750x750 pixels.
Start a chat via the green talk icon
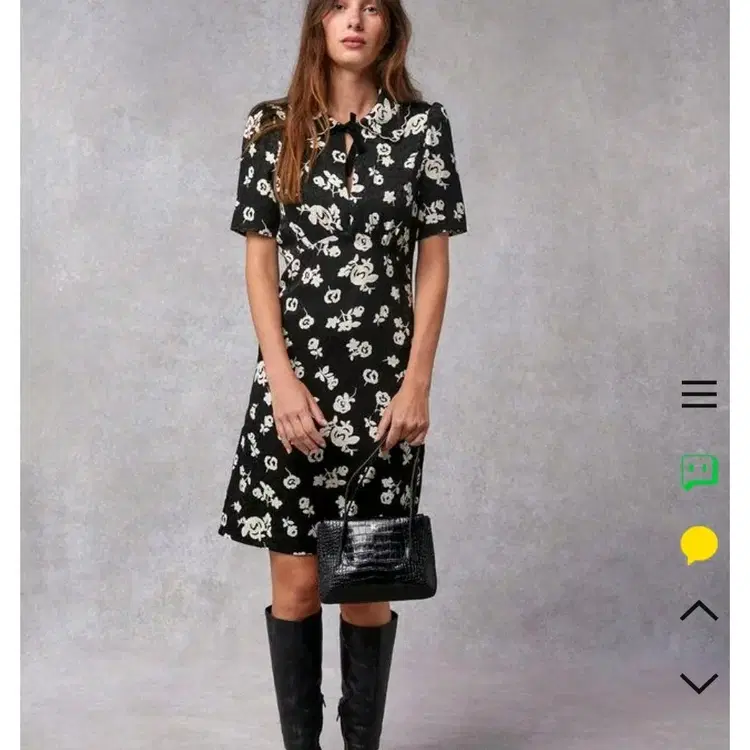pyautogui.click(x=699, y=471)
